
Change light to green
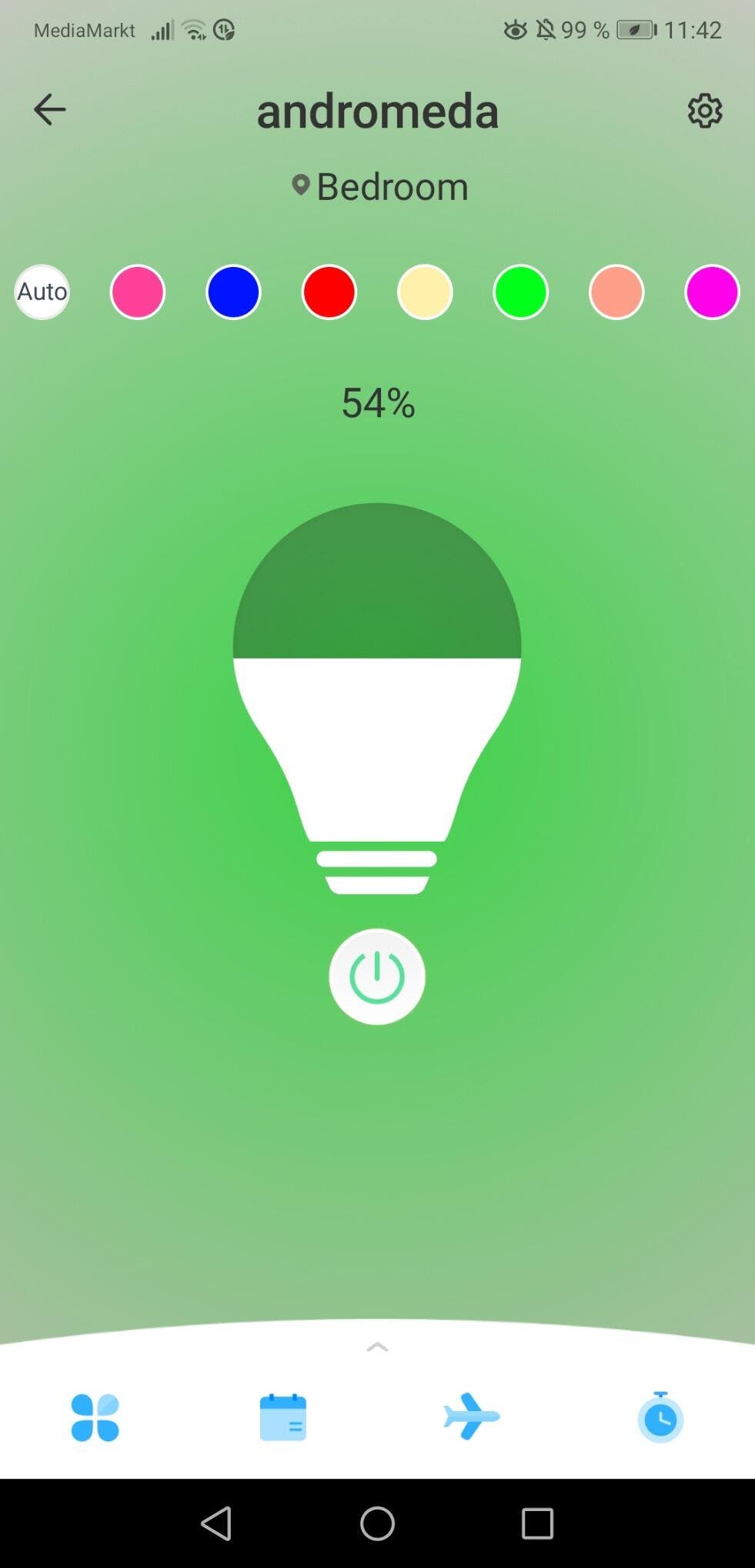tap(520, 292)
